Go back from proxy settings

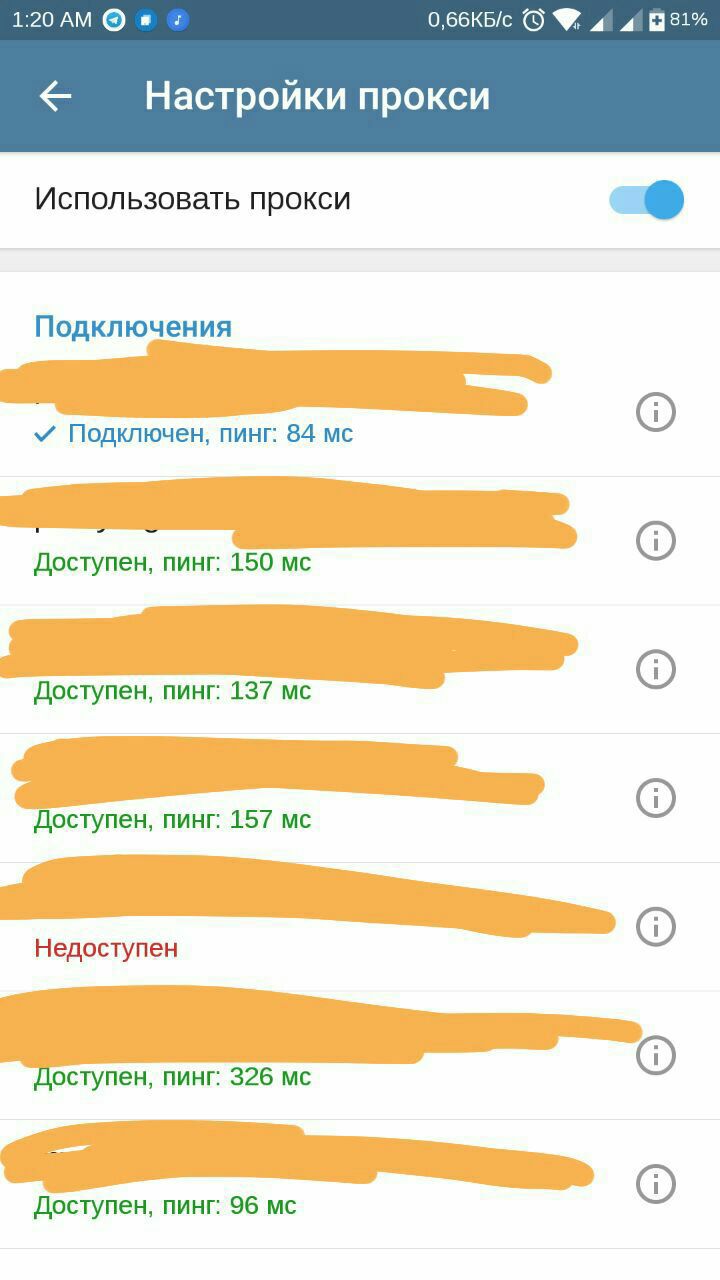pyautogui.click(x=55, y=96)
